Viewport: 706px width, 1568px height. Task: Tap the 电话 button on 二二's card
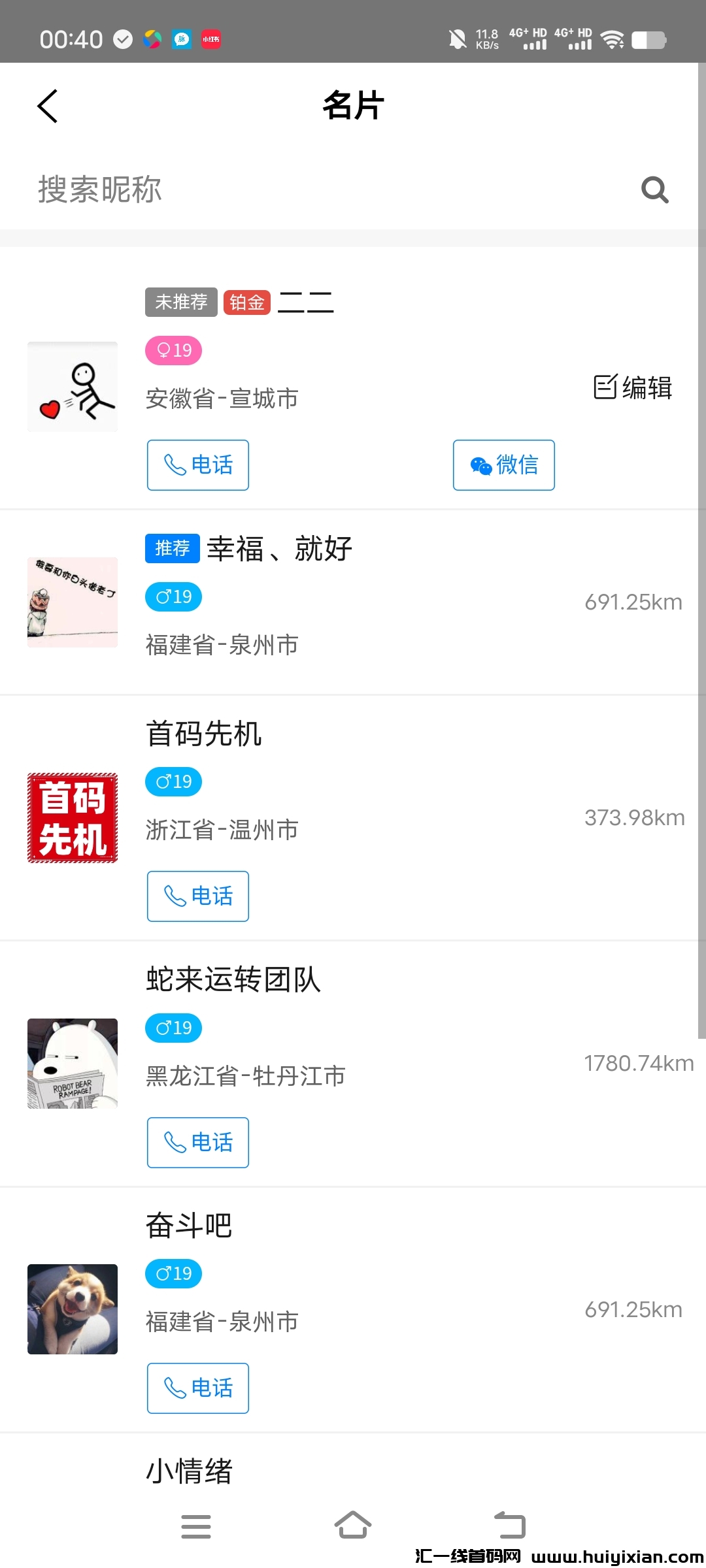(198, 465)
